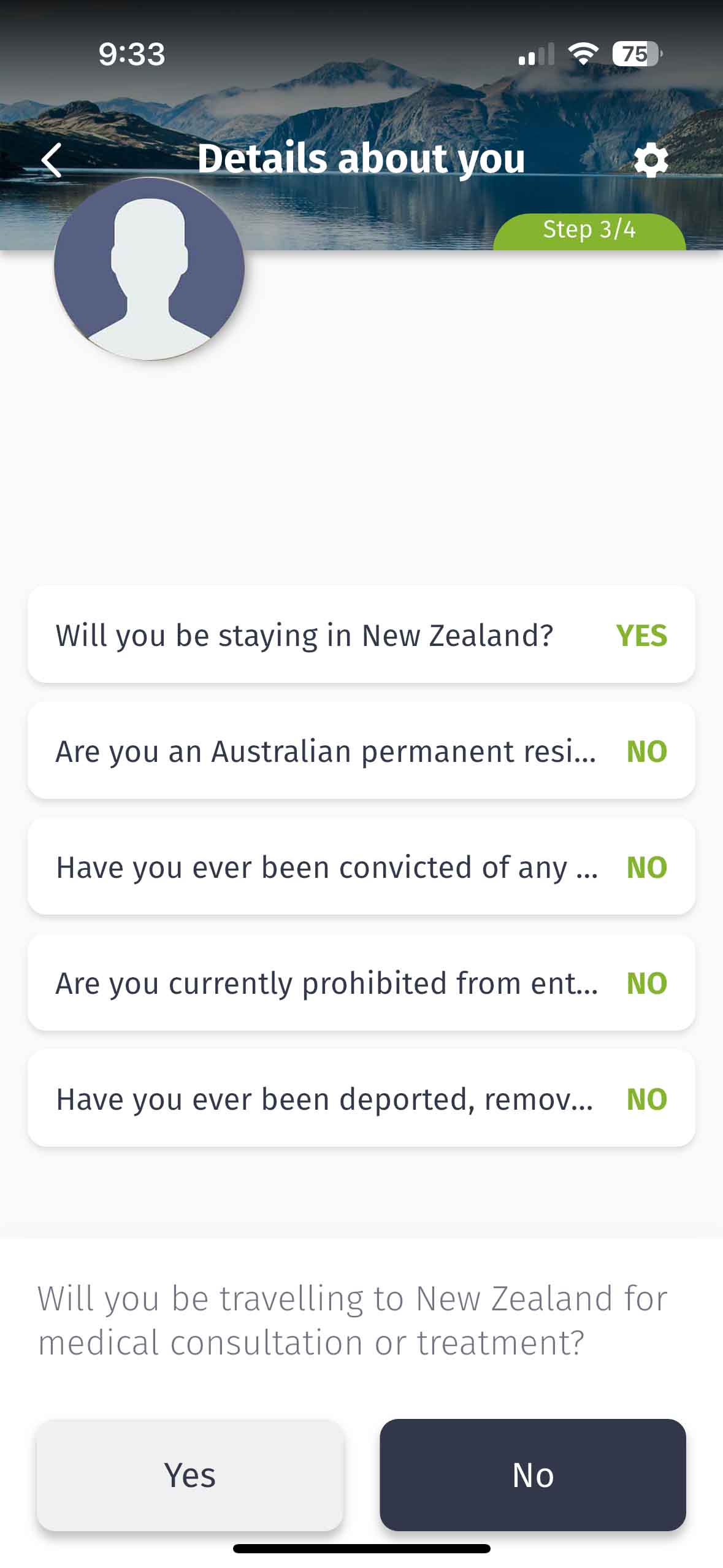Answer Yes to the medical treatment question
The height and width of the screenshot is (1568, 723).
pos(189,1475)
